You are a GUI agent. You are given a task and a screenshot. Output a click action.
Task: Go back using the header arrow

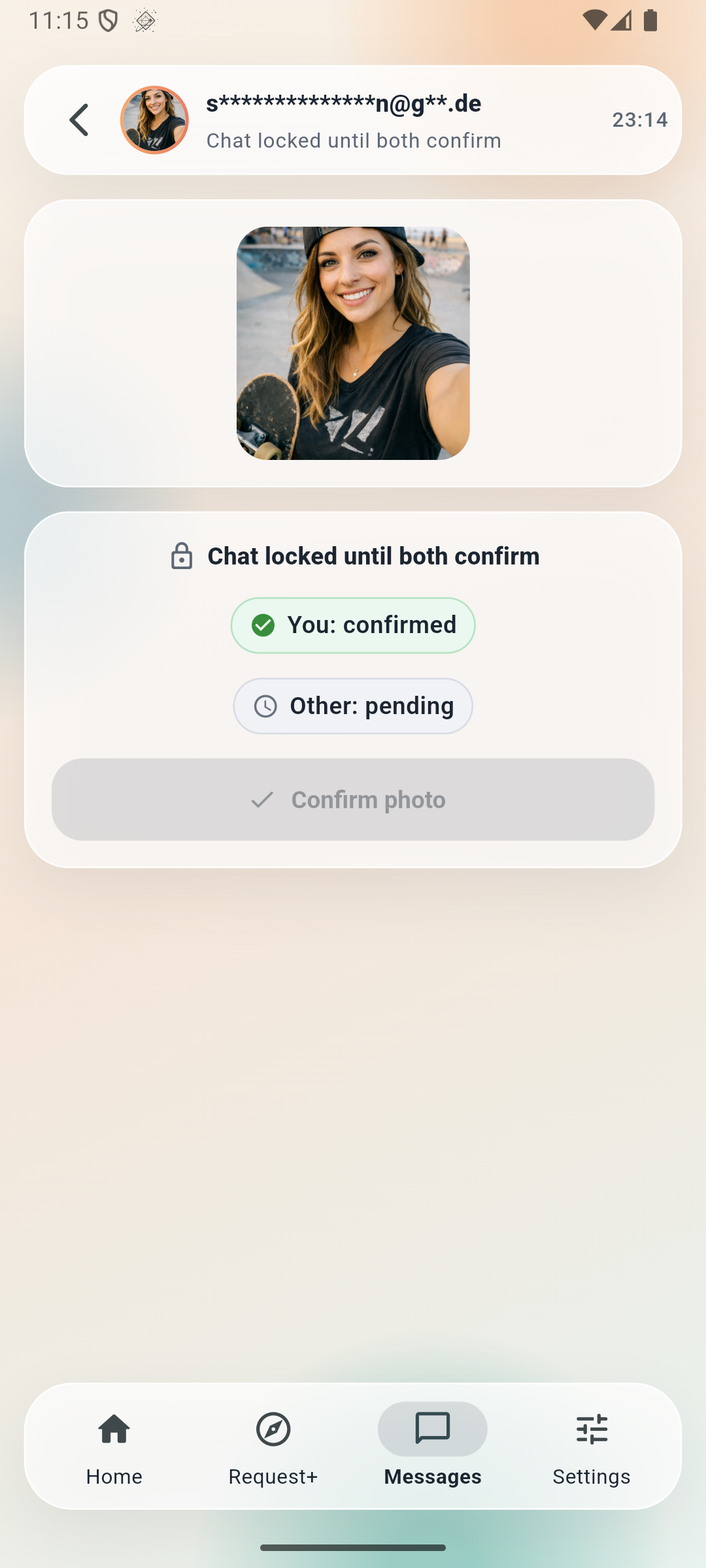coord(79,120)
